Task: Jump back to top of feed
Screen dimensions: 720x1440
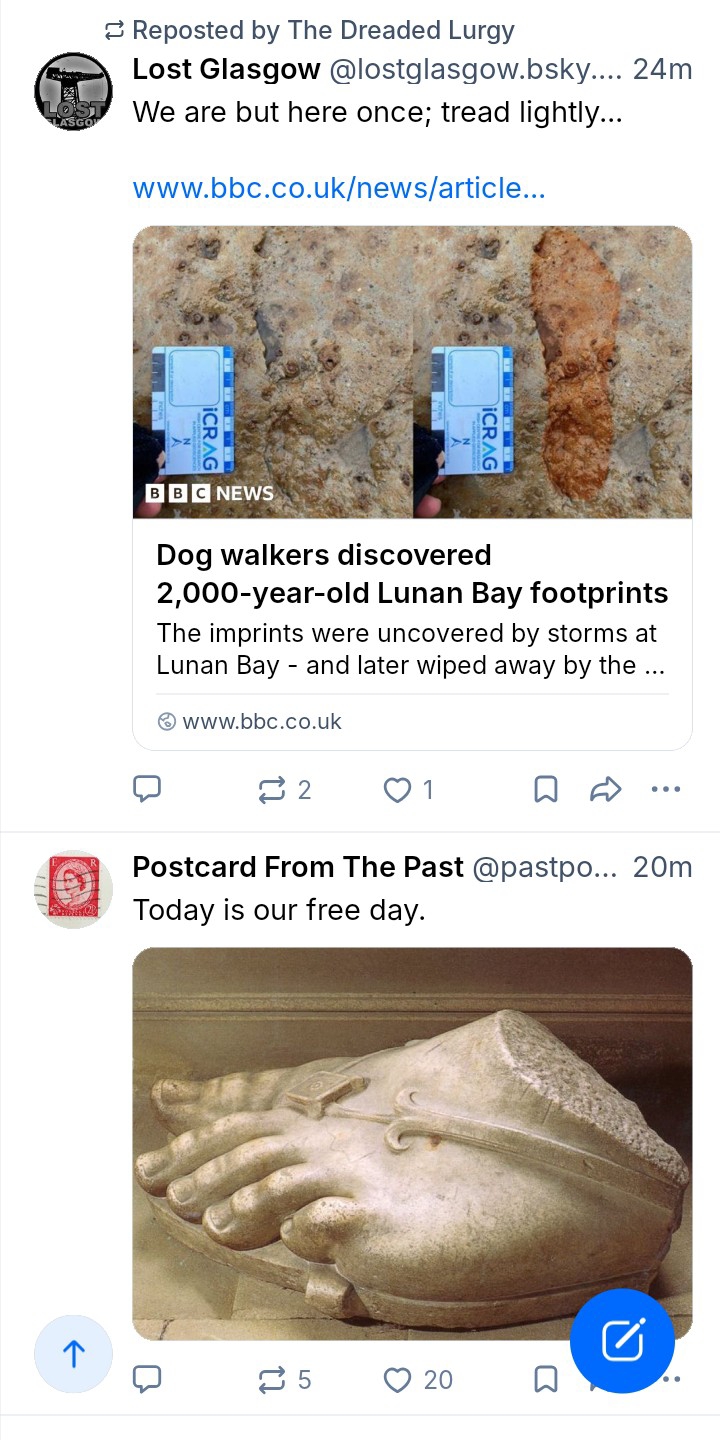Action: point(73,1354)
